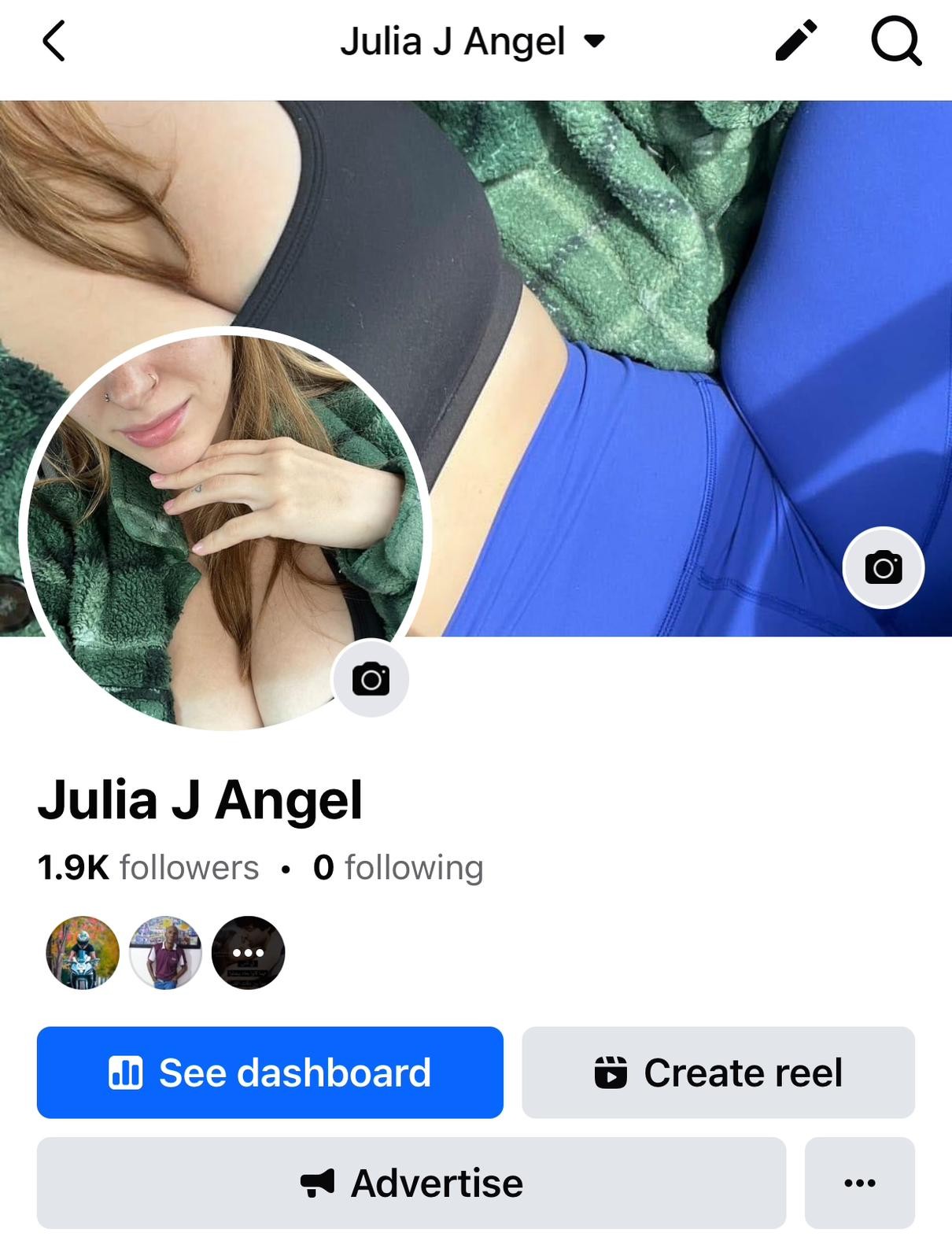The height and width of the screenshot is (1259, 952).
Task: Go back using the top-left arrow
Action: 54,42
